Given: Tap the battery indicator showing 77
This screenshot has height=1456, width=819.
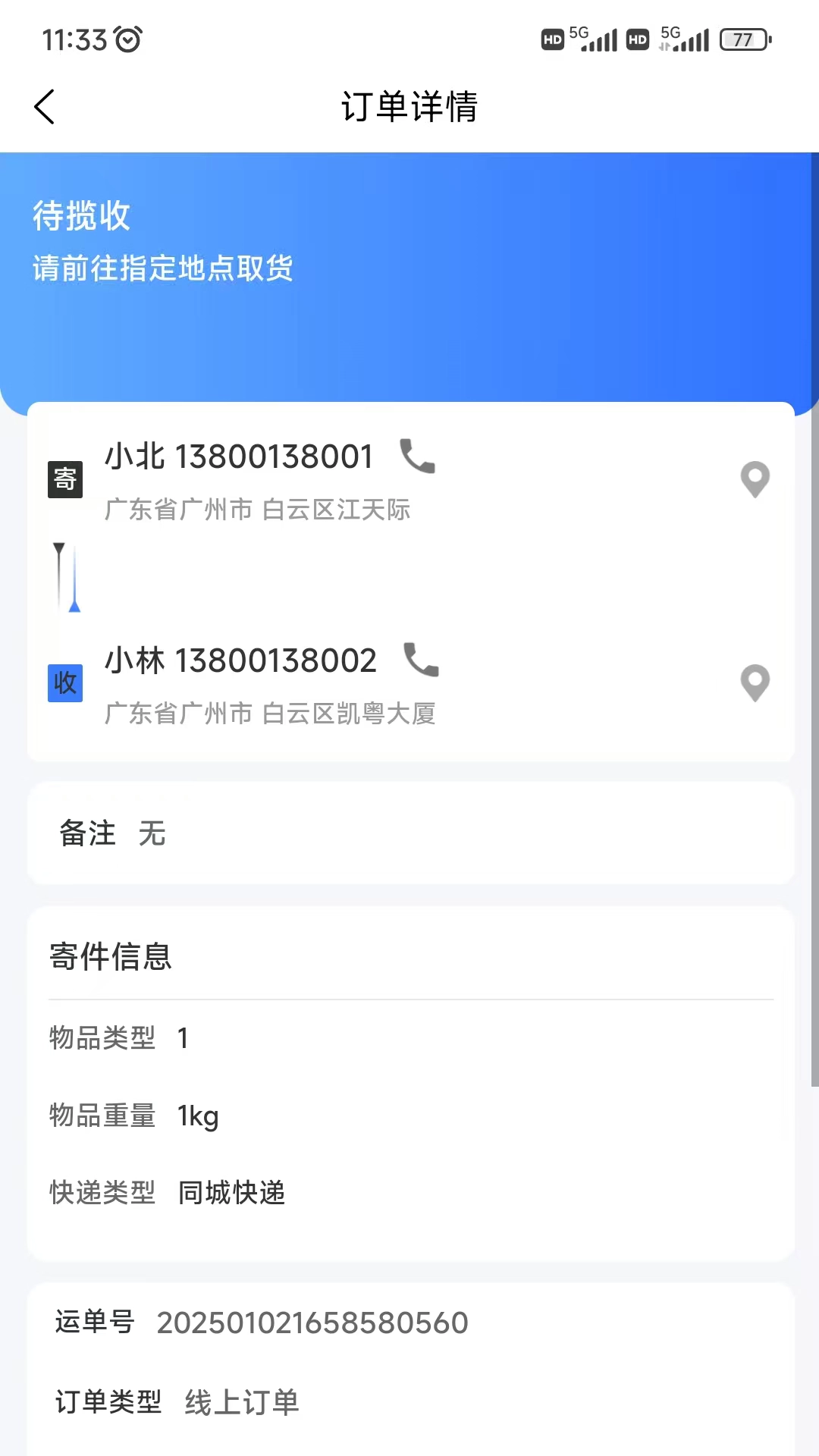Looking at the screenshot, I should (745, 39).
